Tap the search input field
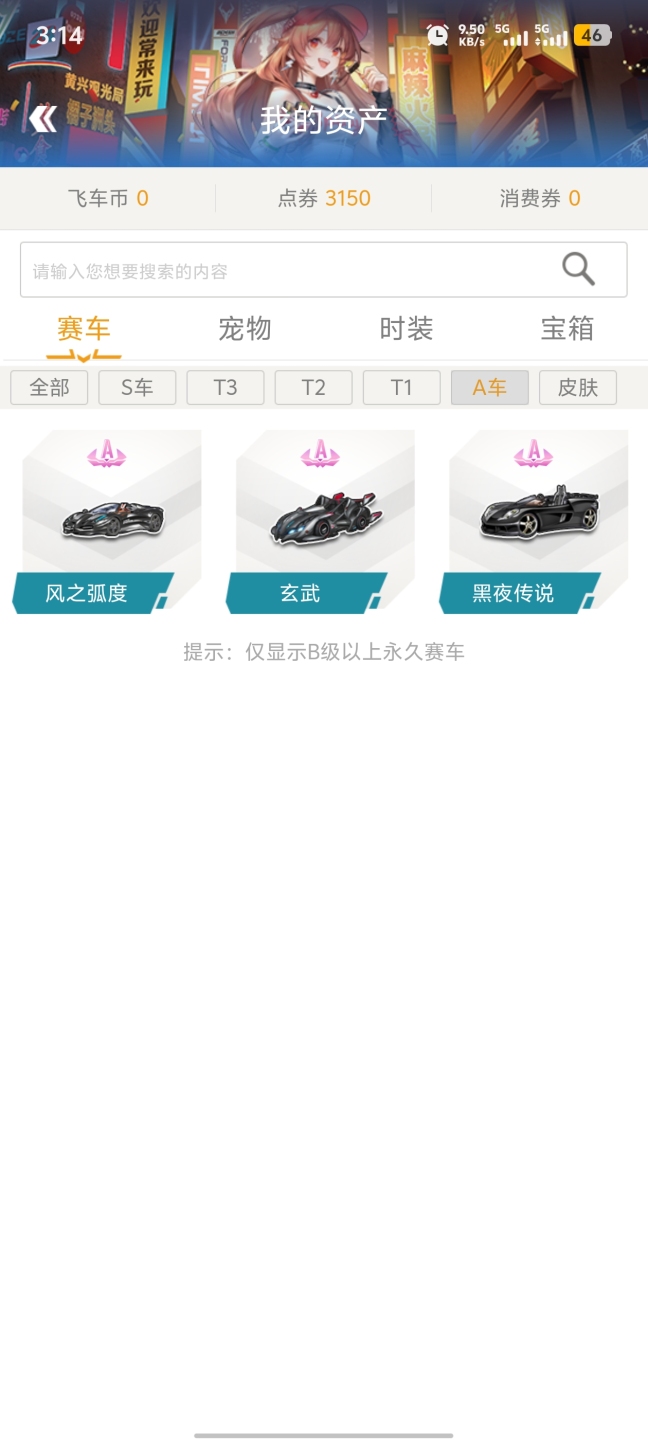 [290, 270]
